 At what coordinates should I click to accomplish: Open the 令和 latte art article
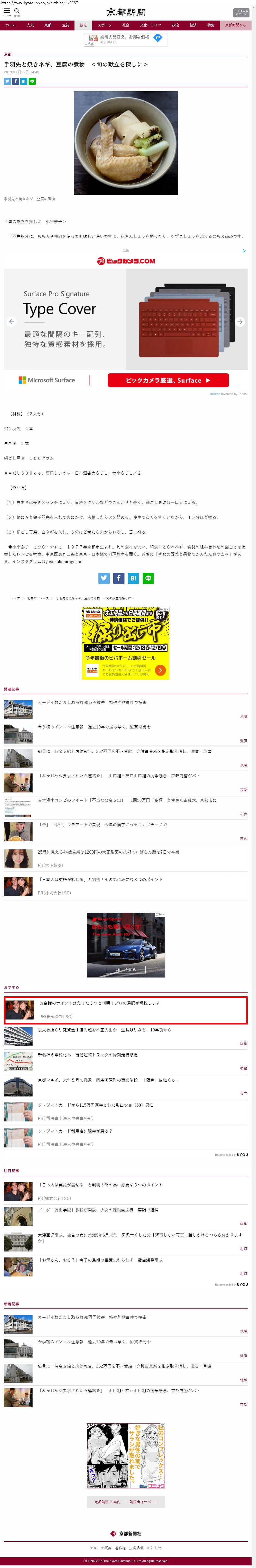[x=102, y=825]
